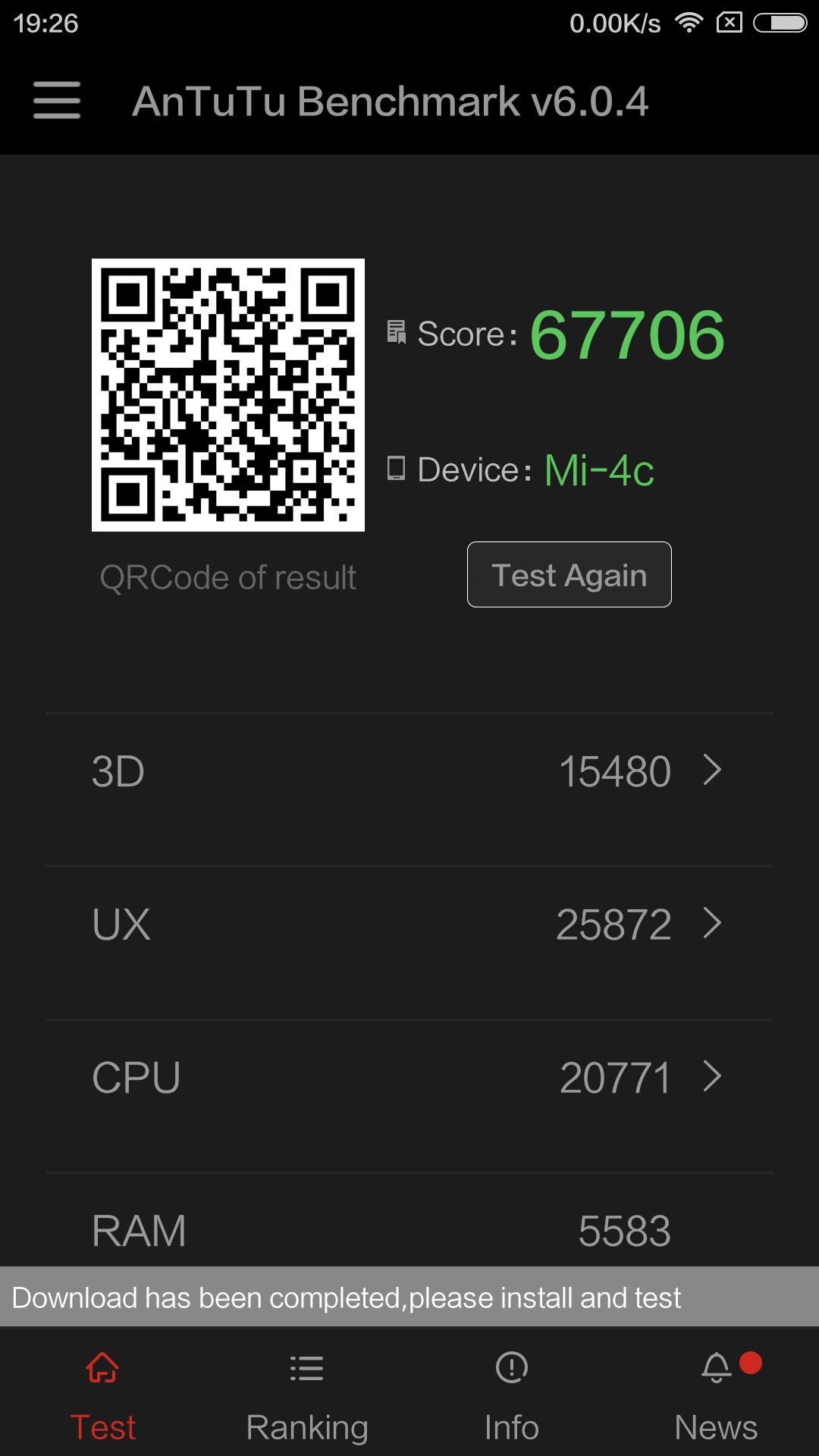This screenshot has height=1456, width=819.
Task: Select the Test tab
Action: 102,1399
